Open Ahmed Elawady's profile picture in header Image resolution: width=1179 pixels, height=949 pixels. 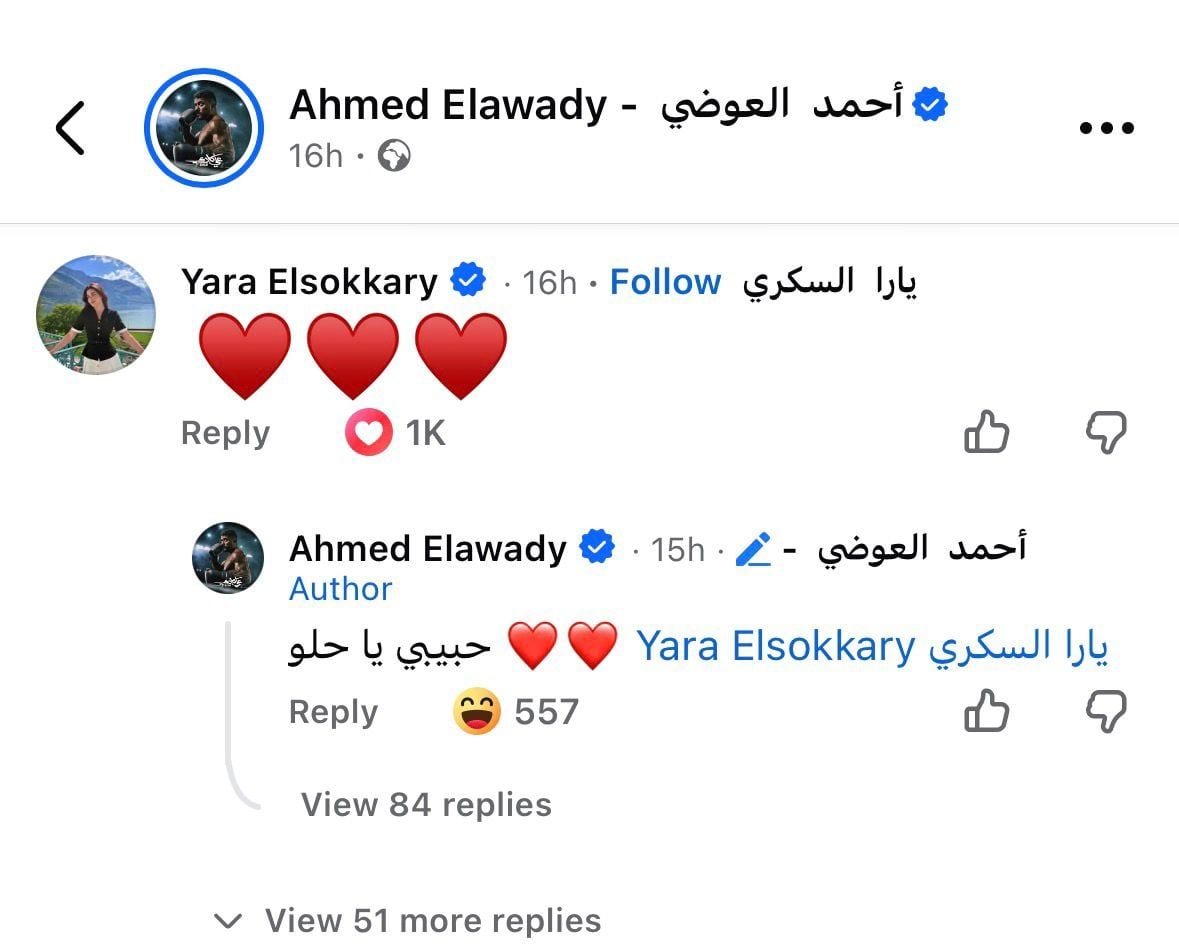click(204, 128)
